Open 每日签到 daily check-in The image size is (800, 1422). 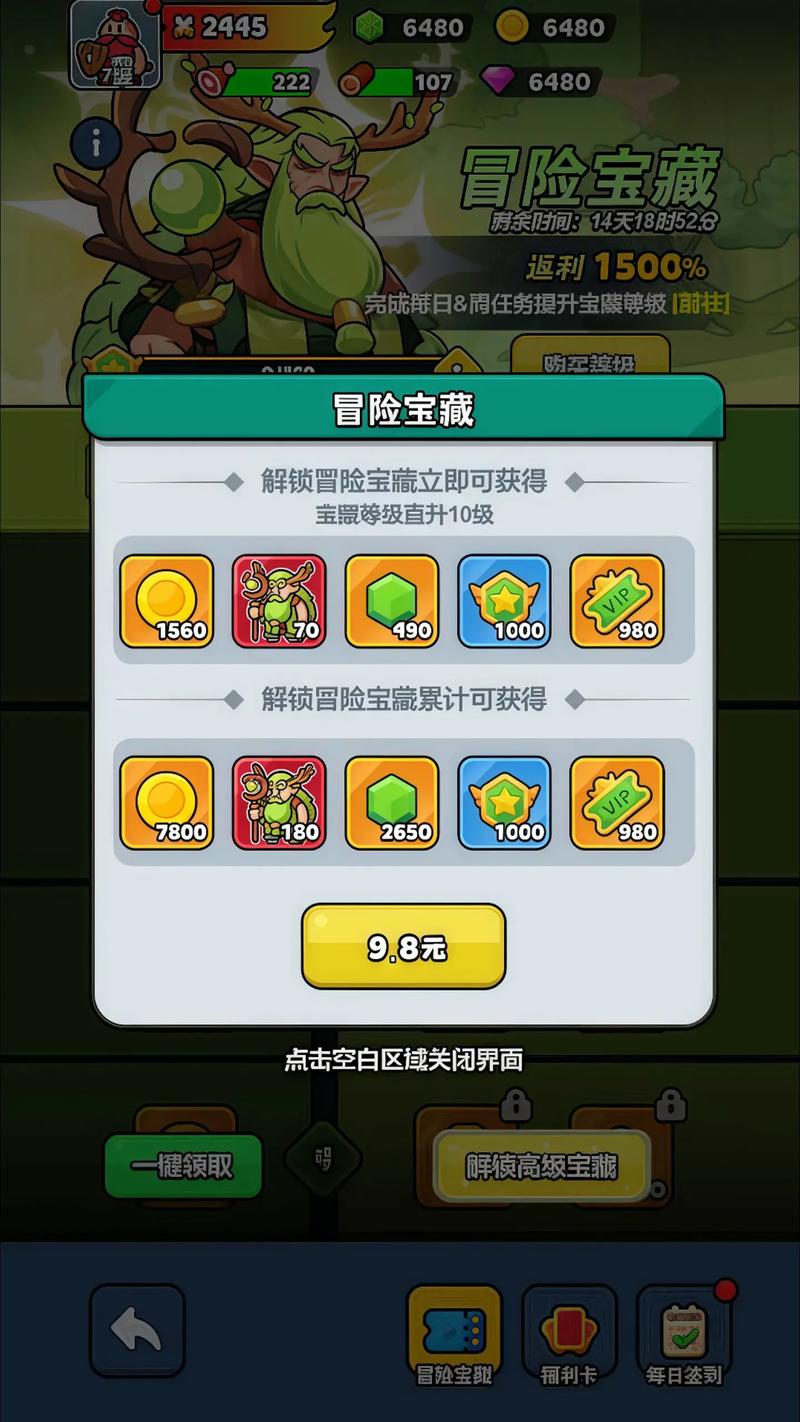tap(684, 1335)
